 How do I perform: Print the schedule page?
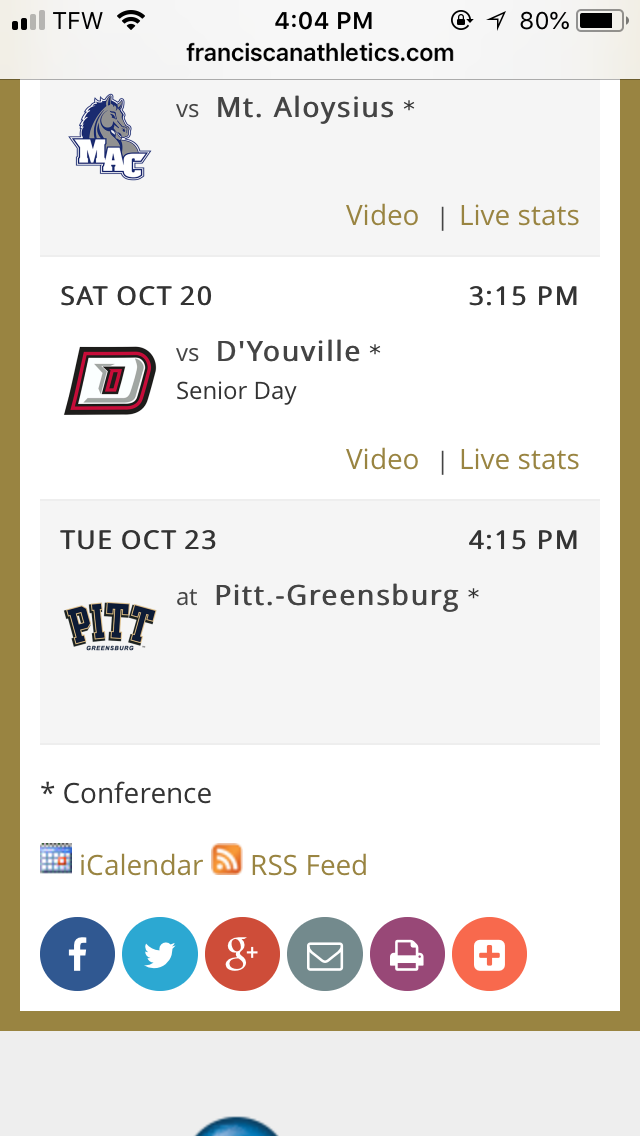tap(407, 955)
